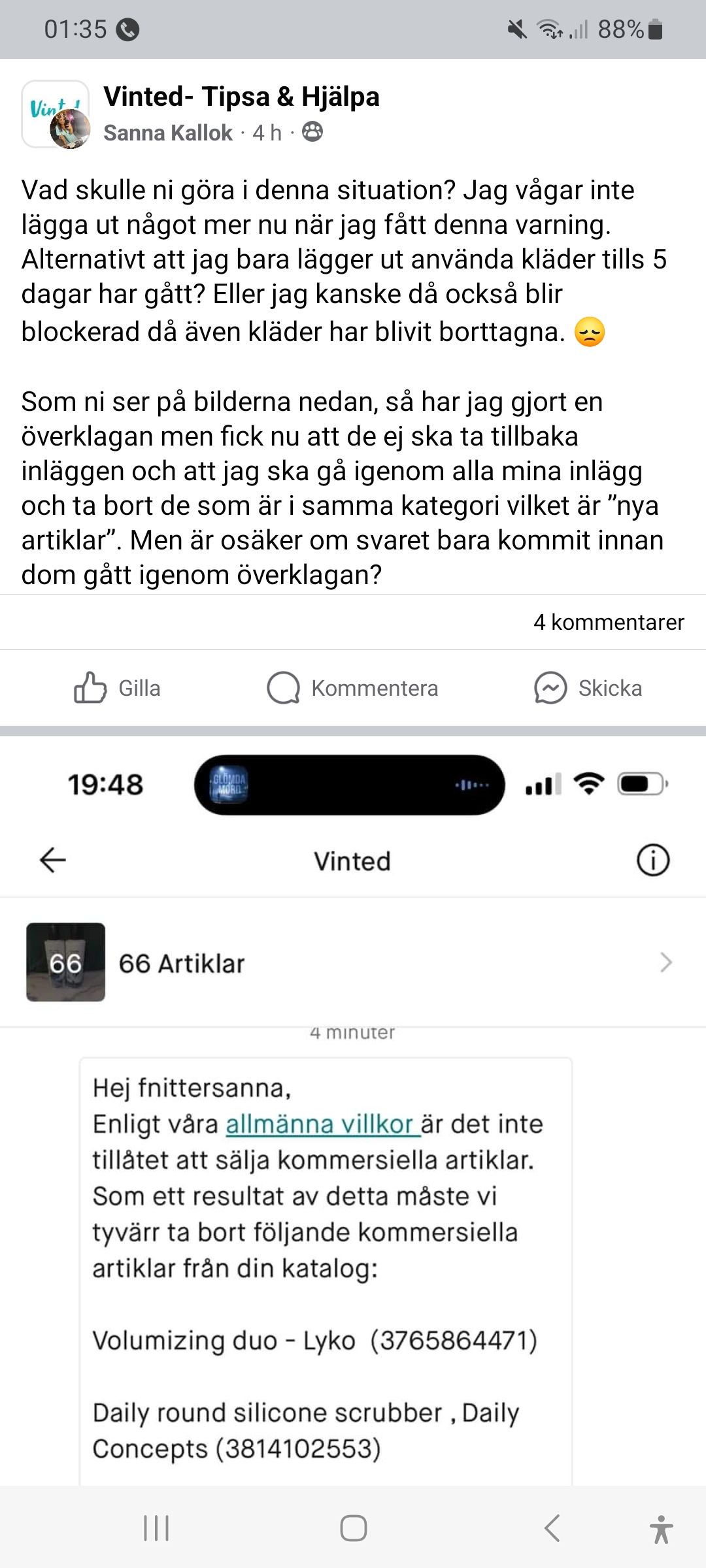This screenshot has width=706, height=1568.
Task: Tap the group avatar picture
Action: (x=55, y=114)
